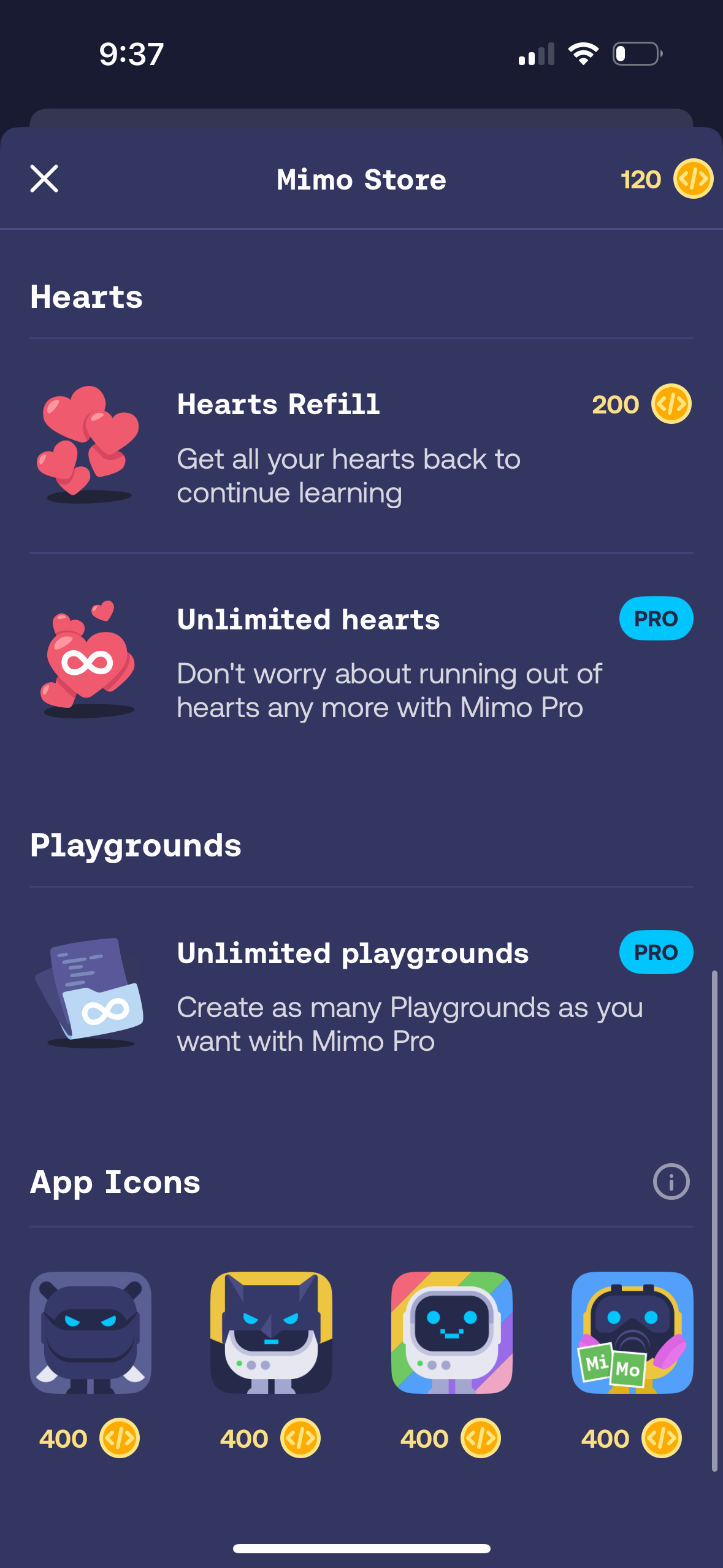This screenshot has width=723, height=1568.
Task: Select the ninja Mimo app icon
Action: click(90, 1331)
